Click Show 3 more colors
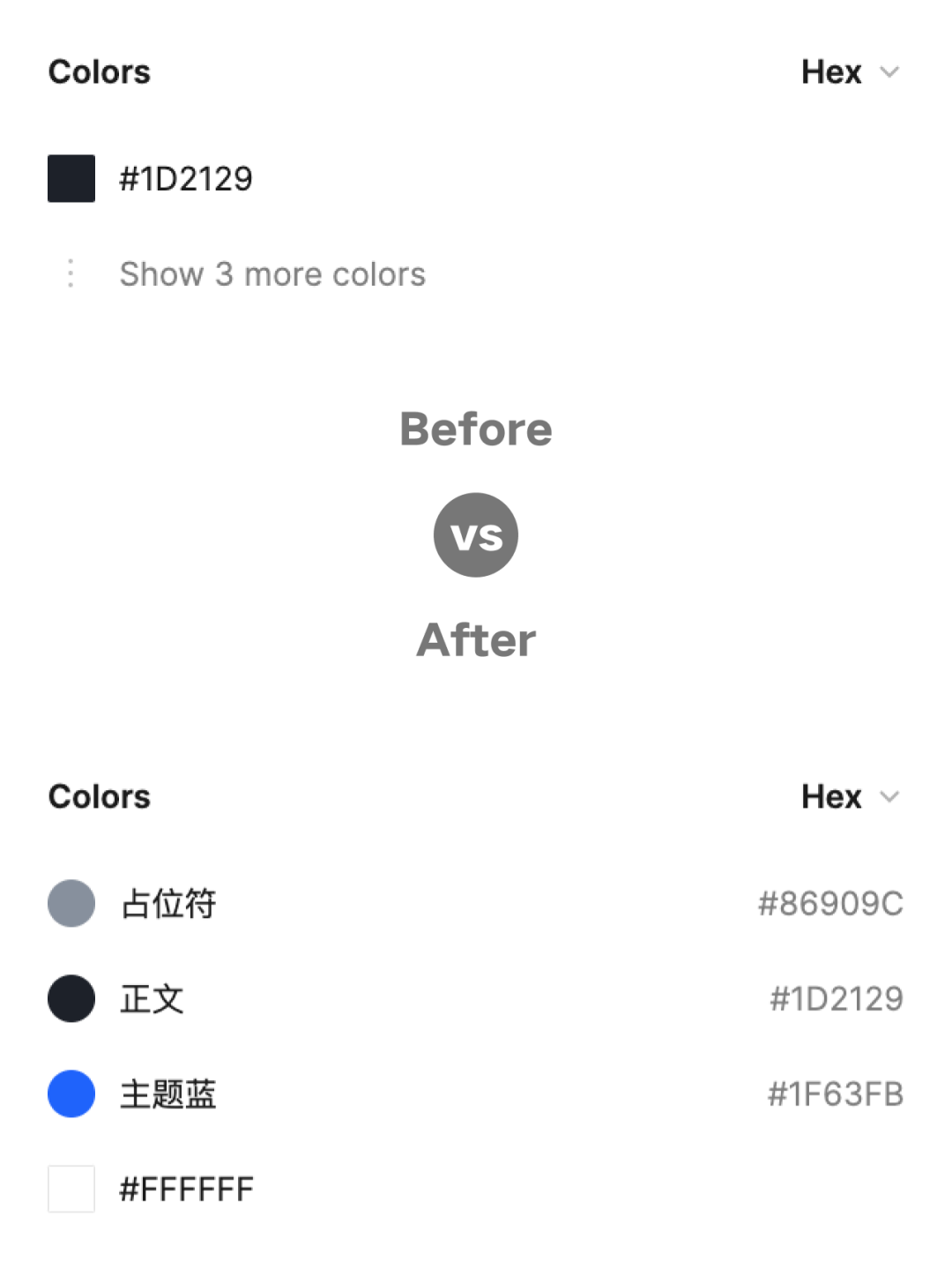 coord(272,274)
